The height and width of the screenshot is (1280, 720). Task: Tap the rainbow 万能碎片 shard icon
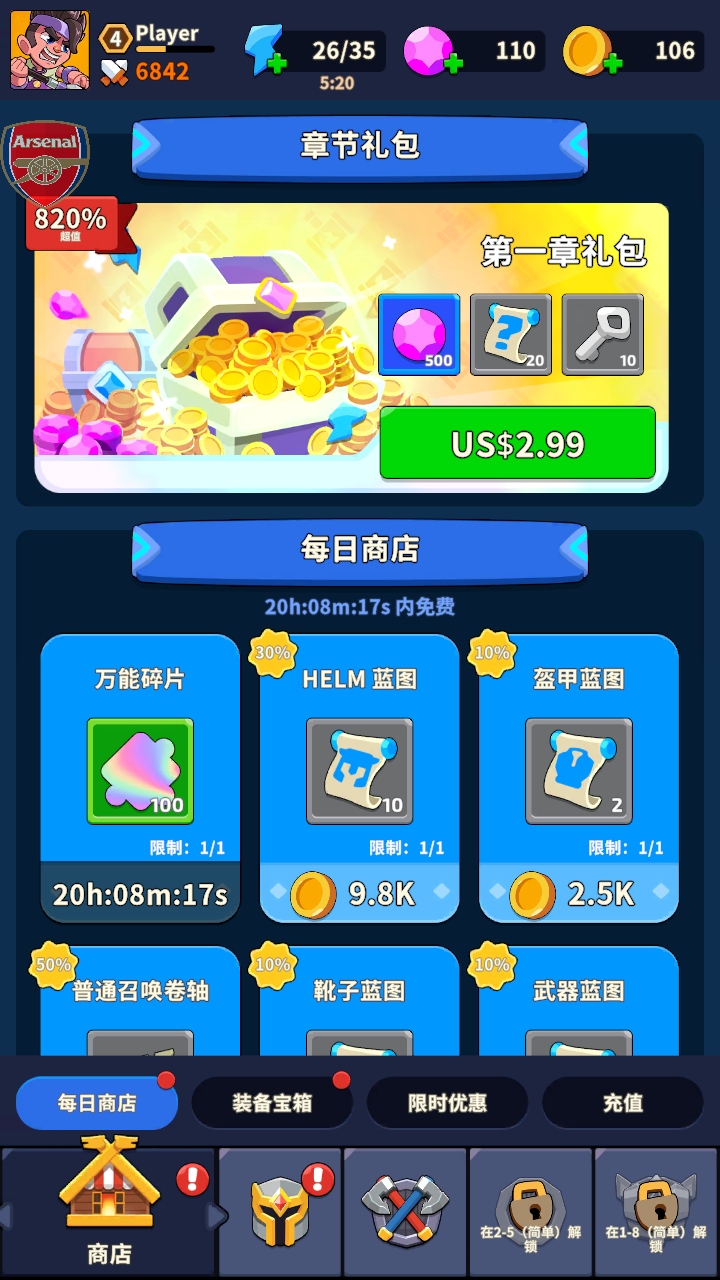pos(139,771)
